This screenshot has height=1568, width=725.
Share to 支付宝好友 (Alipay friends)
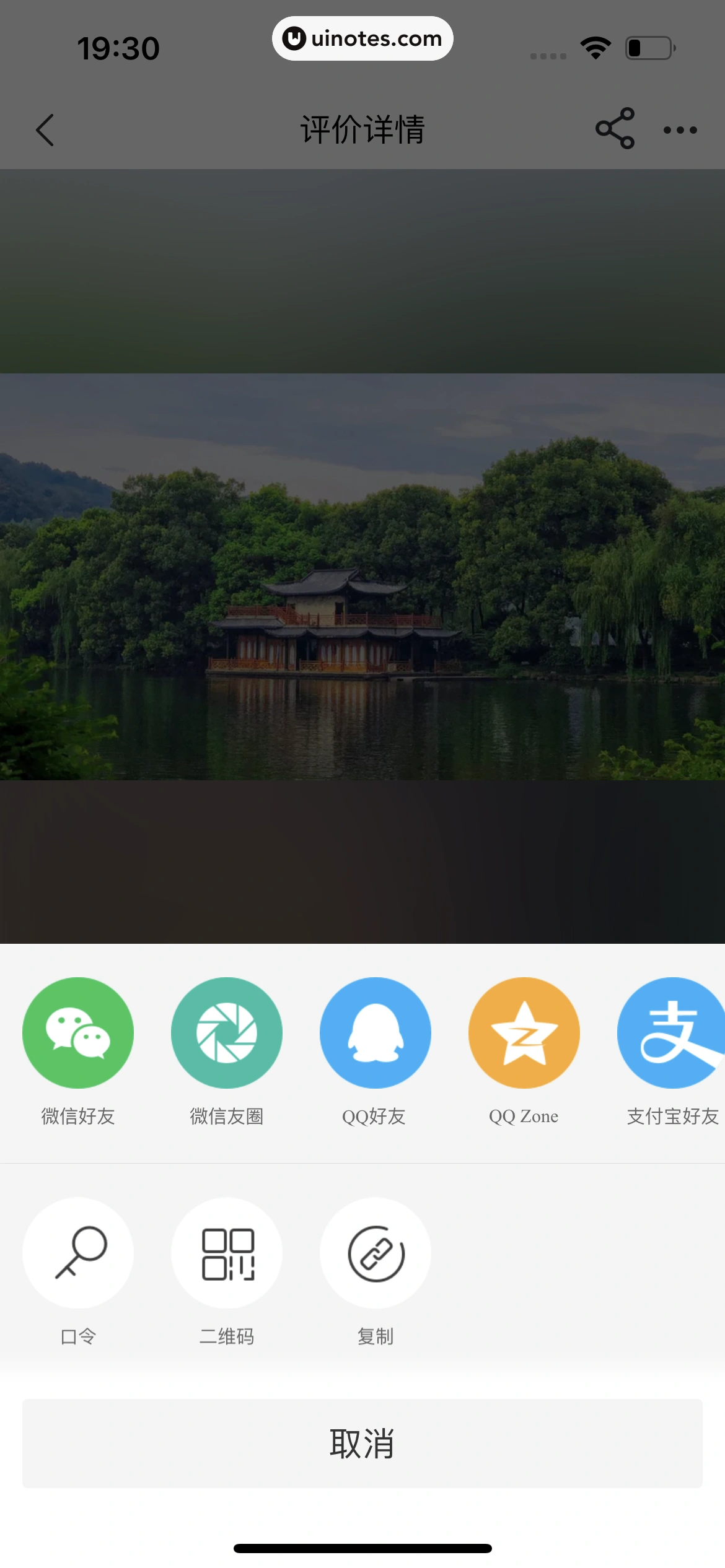coord(672,1033)
